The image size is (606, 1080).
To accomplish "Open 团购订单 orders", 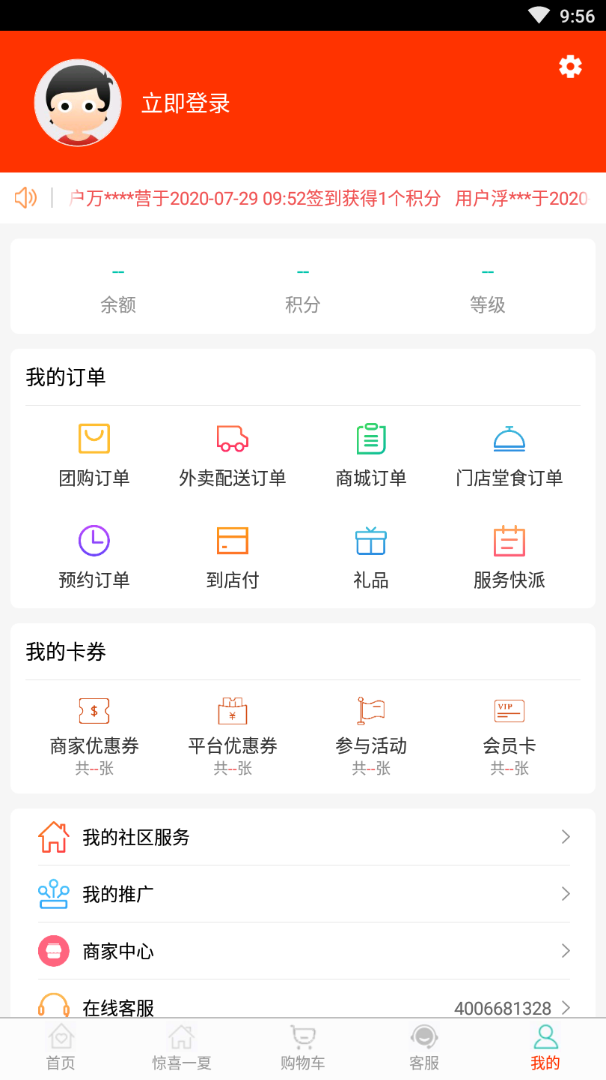I will [x=94, y=456].
